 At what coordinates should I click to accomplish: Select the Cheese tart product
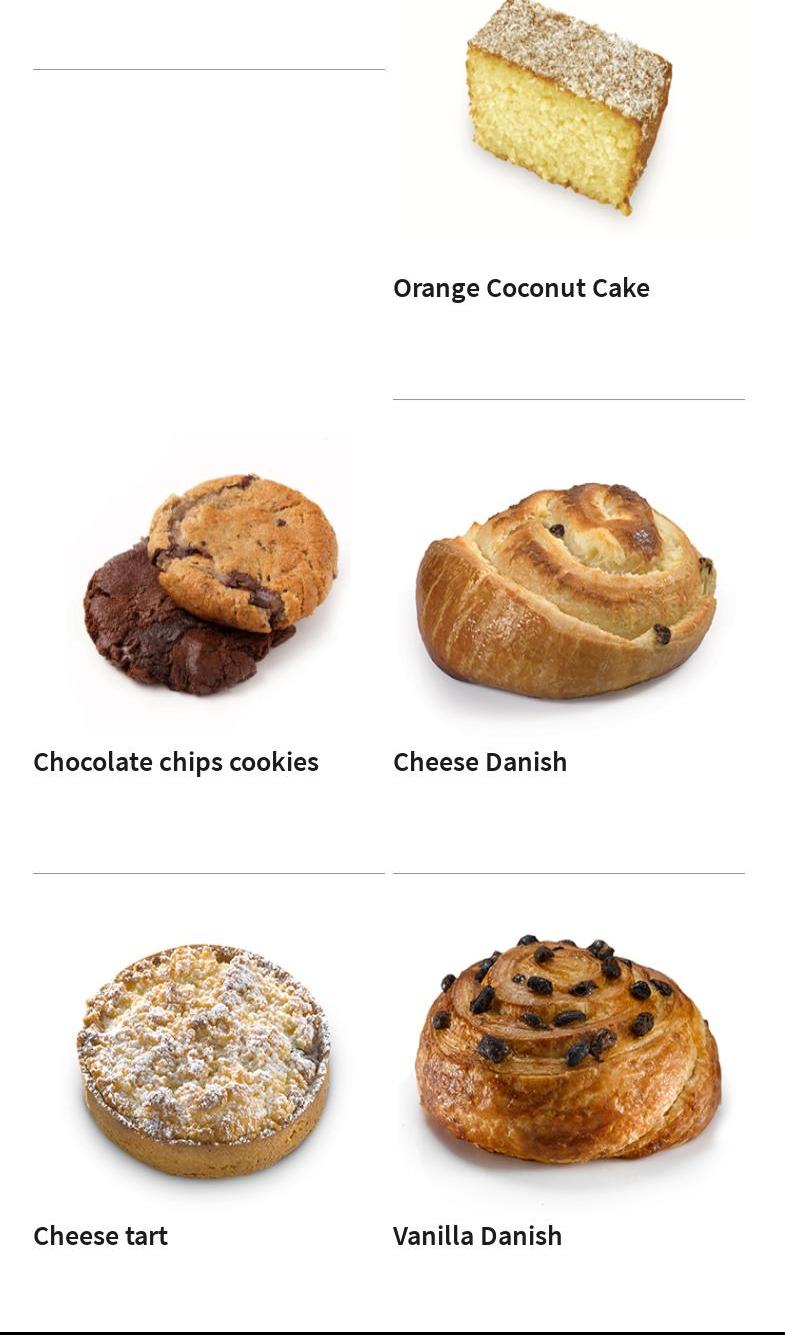pos(100,1236)
